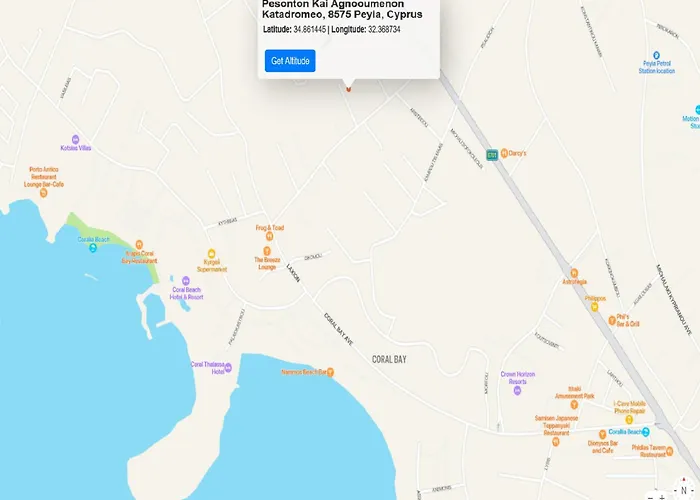Open The Breeze Lounge marker
This screenshot has width=700, height=500.
coord(267,251)
